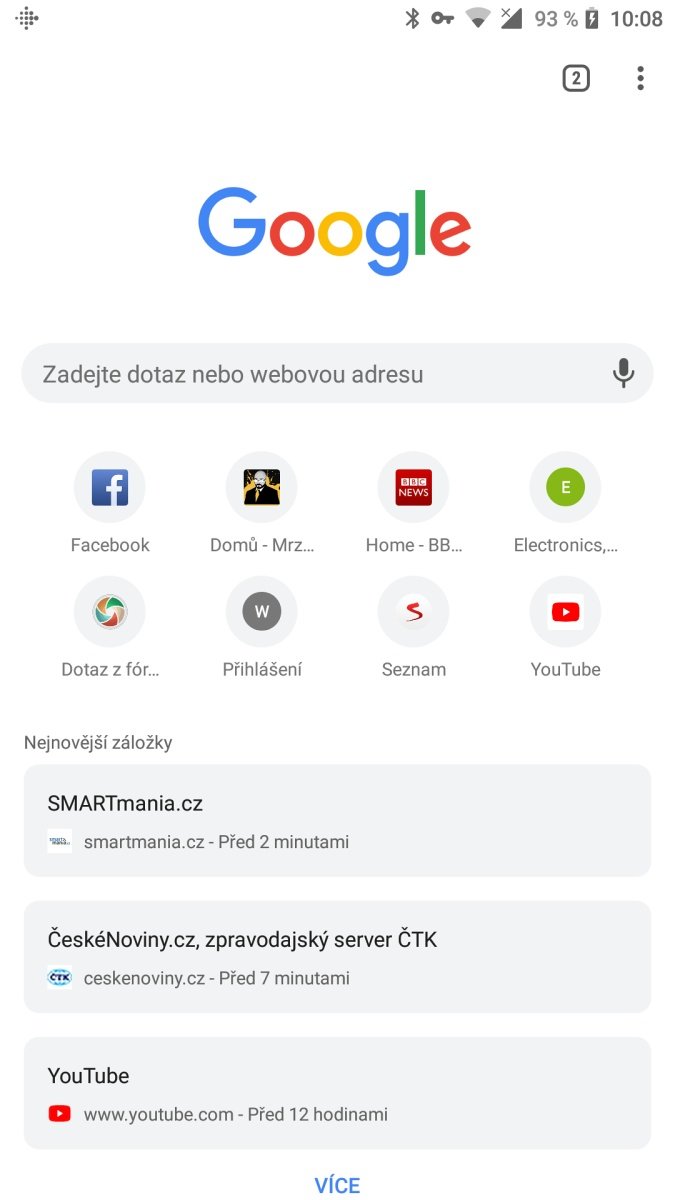Tap VÍCE to show more bookmarks

point(337,1186)
